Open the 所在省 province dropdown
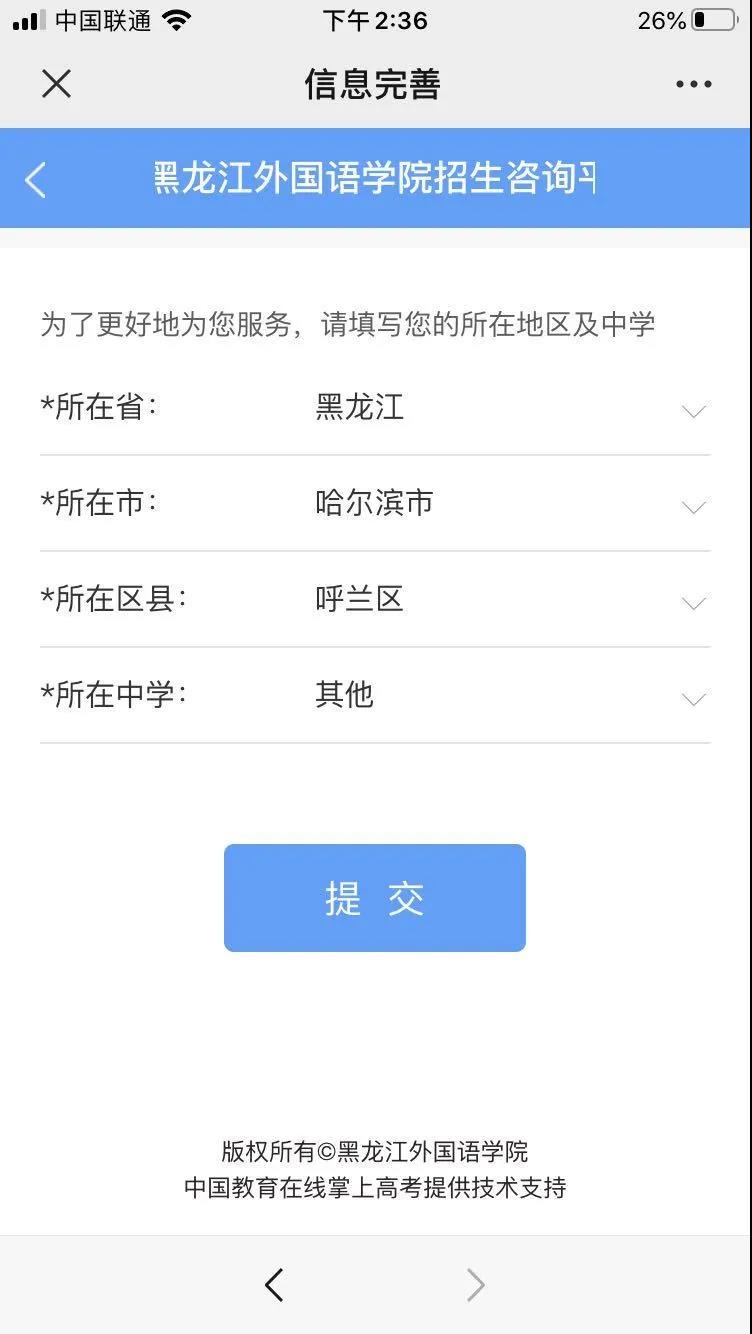Viewport: 752px width, 1334px height. 375,408
